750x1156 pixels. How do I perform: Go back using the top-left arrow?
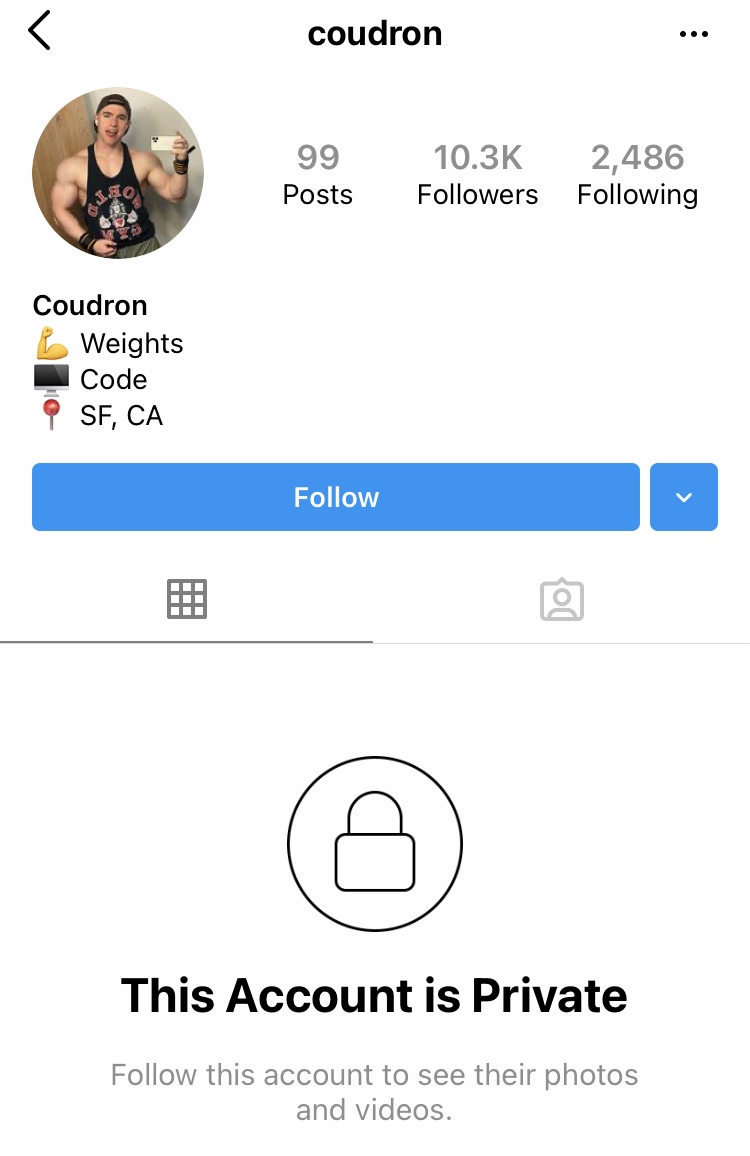tap(40, 32)
